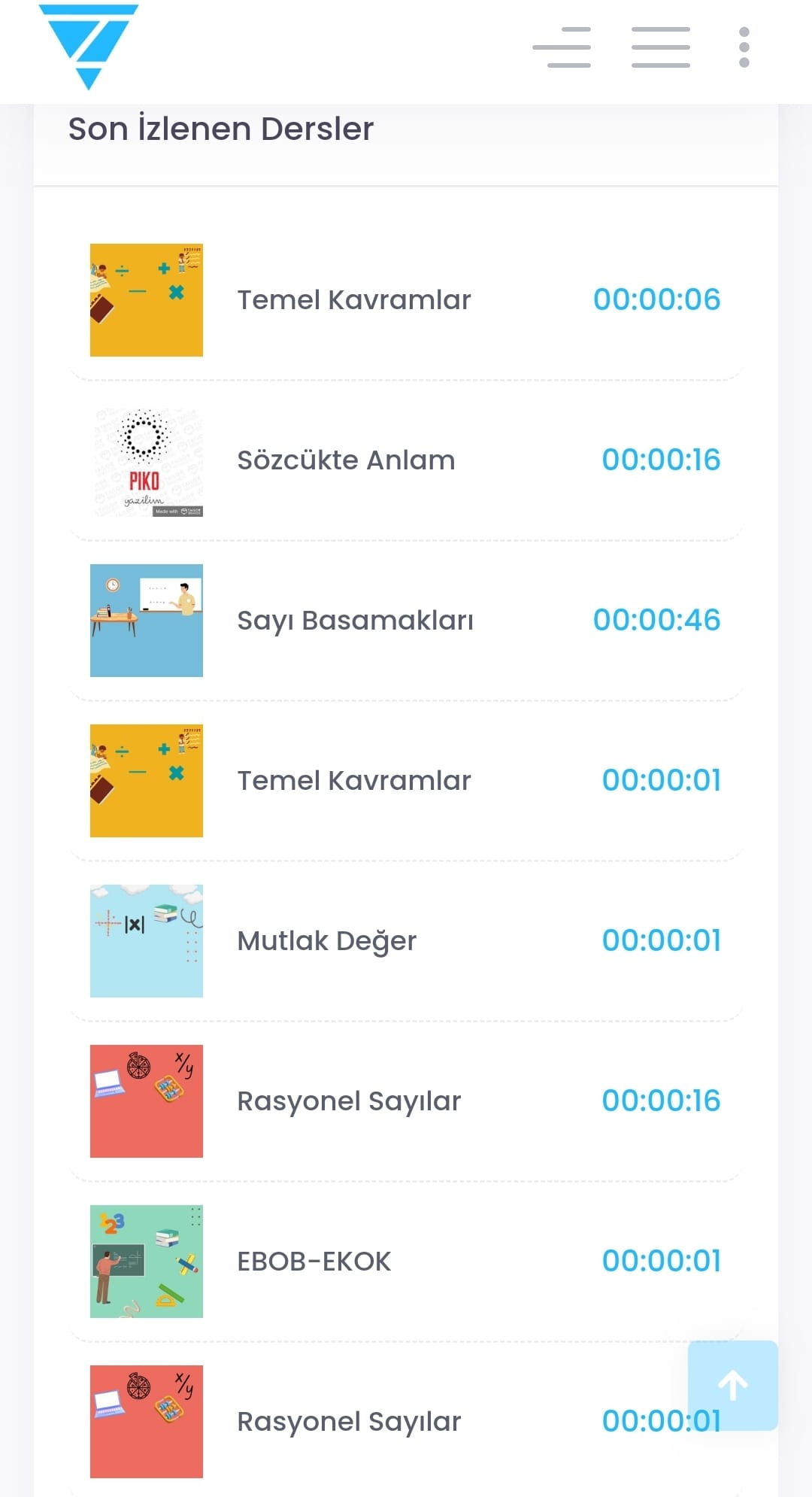Open the hamburger navigation menu
Image resolution: width=812 pixels, height=1497 pixels.
coord(660,47)
